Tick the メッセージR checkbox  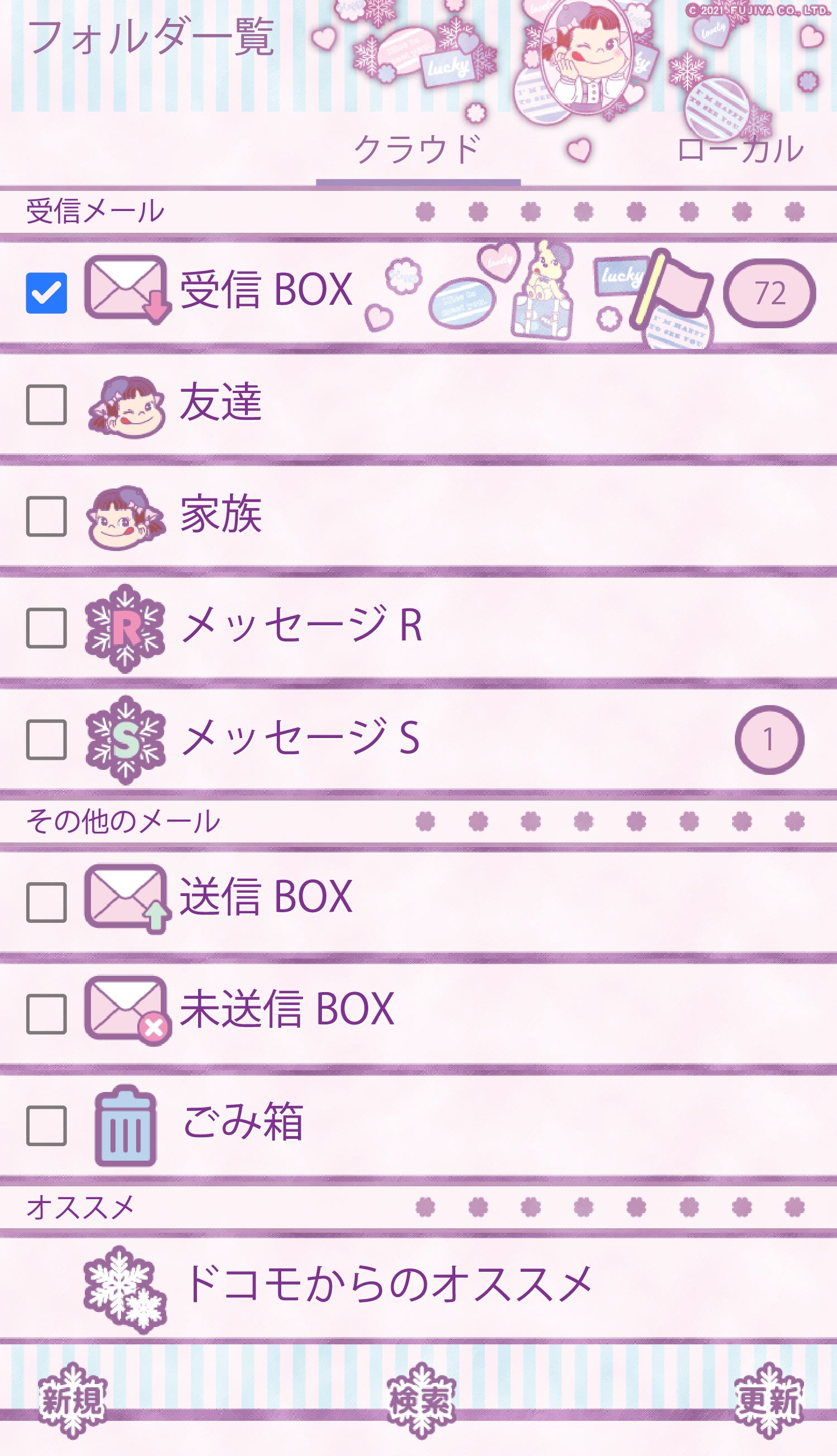[x=46, y=628]
